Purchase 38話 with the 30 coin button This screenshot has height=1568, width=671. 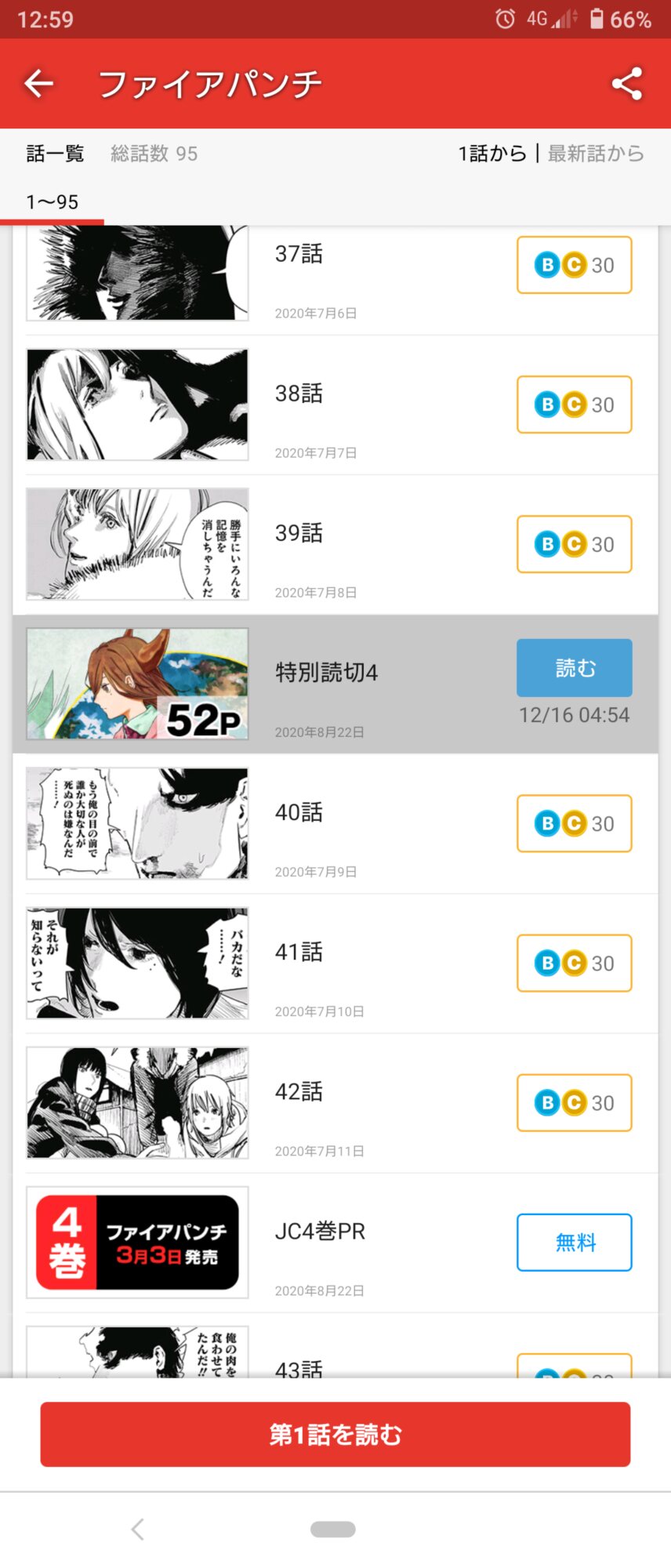click(x=574, y=405)
